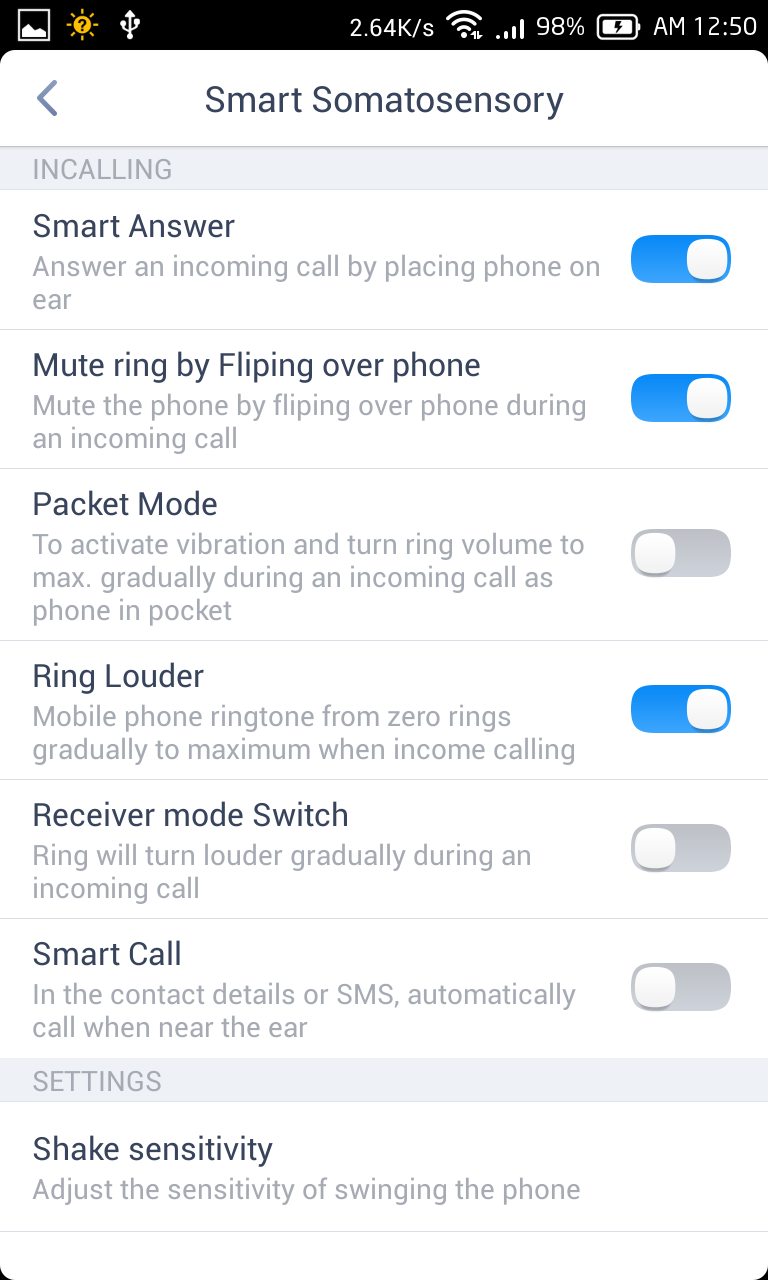This screenshot has width=768, height=1280.
Task: Turn off the Smart Answer switch
Action: 680,260
